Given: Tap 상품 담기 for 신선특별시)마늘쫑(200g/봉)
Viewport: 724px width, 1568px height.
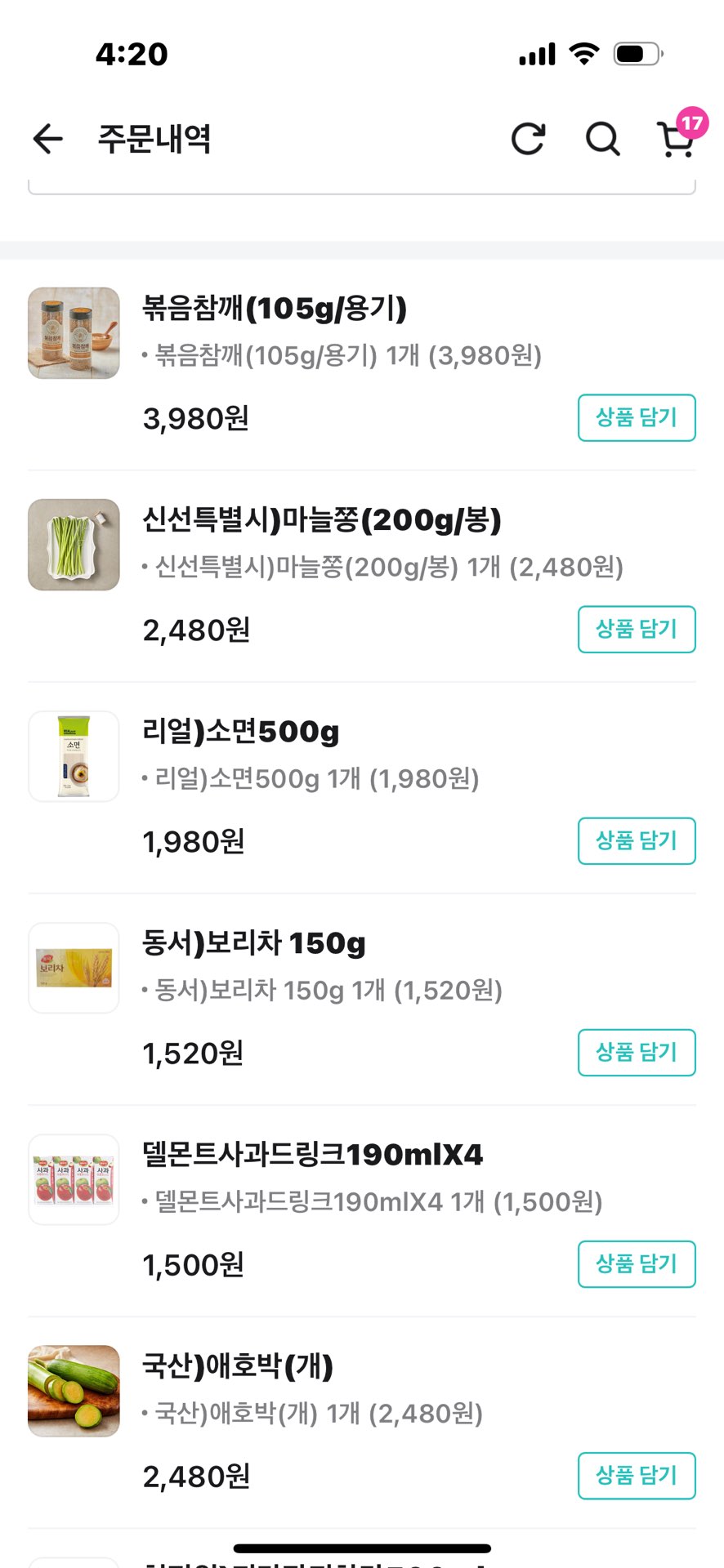Looking at the screenshot, I should (636, 629).
